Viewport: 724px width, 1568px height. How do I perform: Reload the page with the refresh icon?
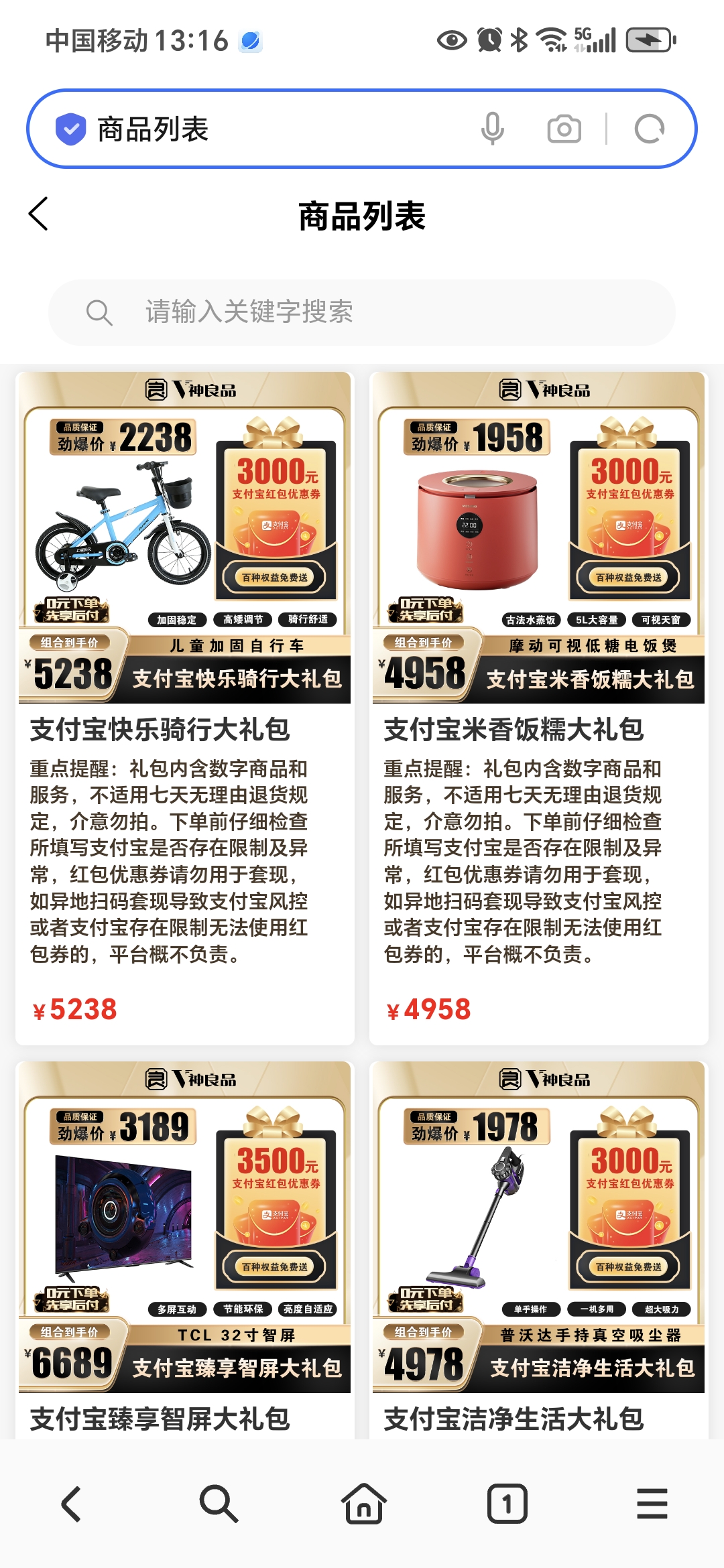point(650,129)
